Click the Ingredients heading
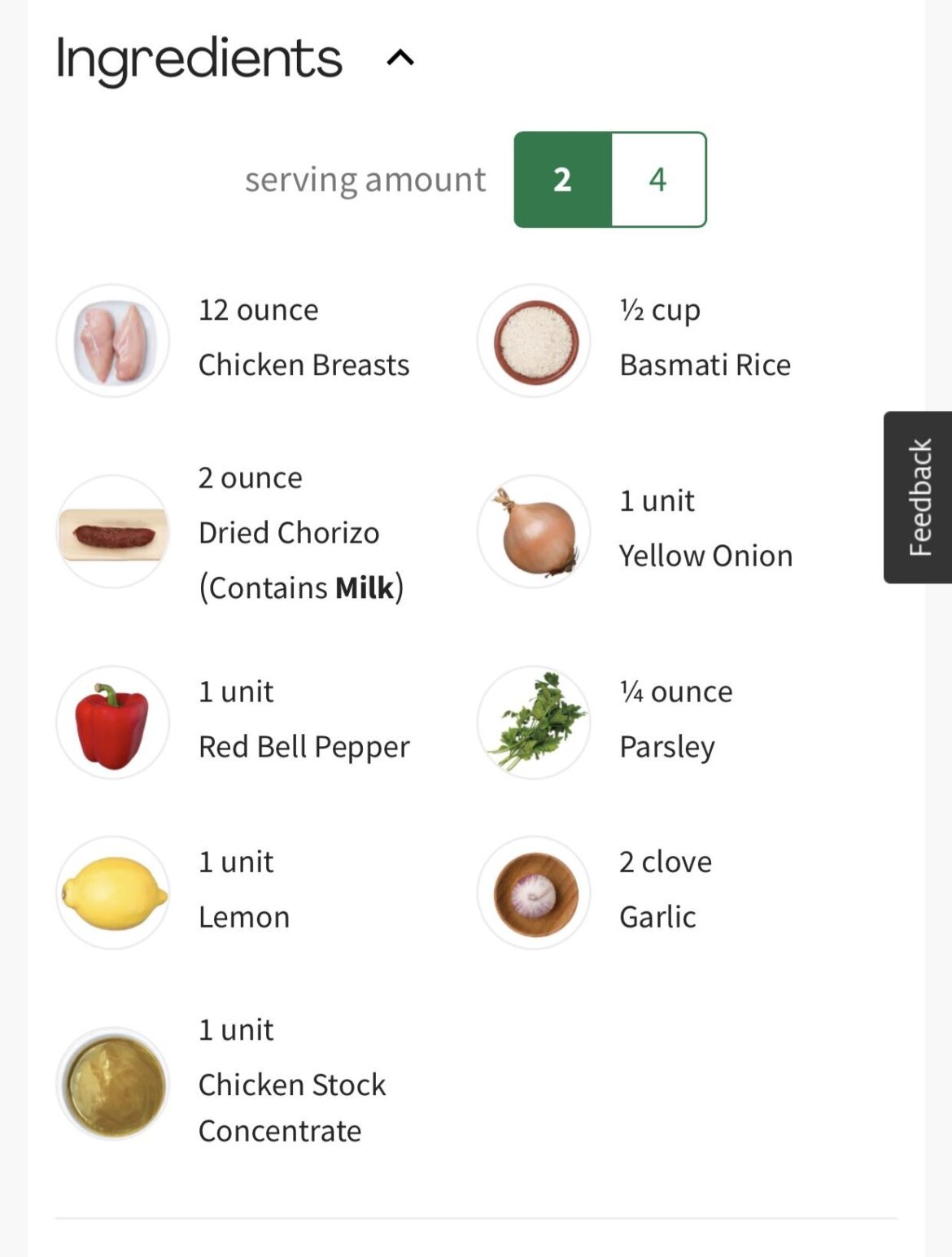The image size is (952, 1257). pyautogui.click(x=198, y=57)
